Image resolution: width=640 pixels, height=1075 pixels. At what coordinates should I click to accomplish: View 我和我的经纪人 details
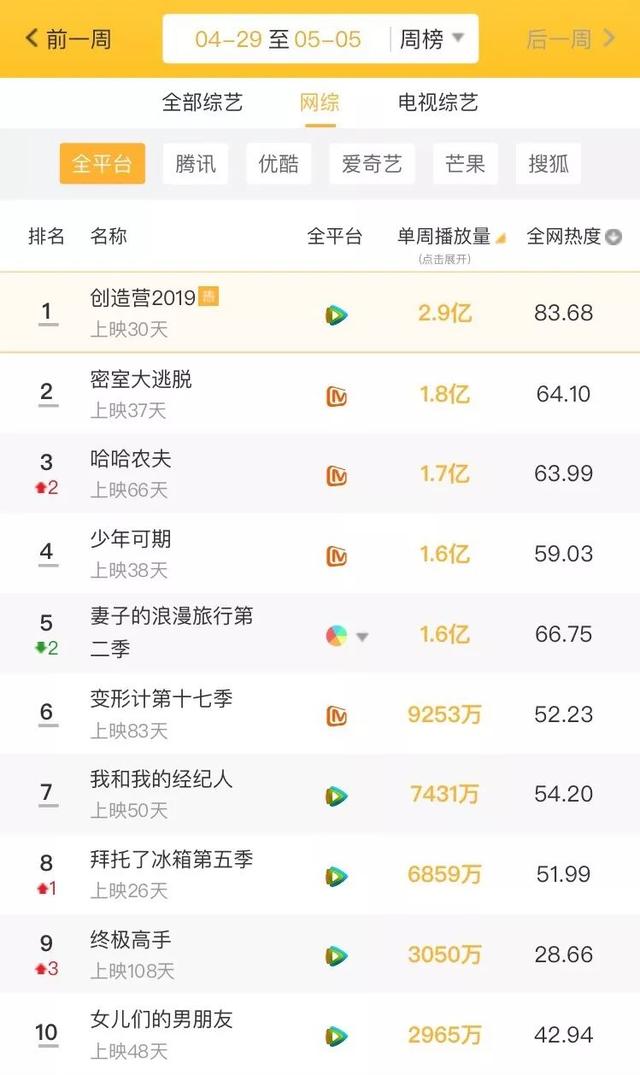(x=161, y=779)
